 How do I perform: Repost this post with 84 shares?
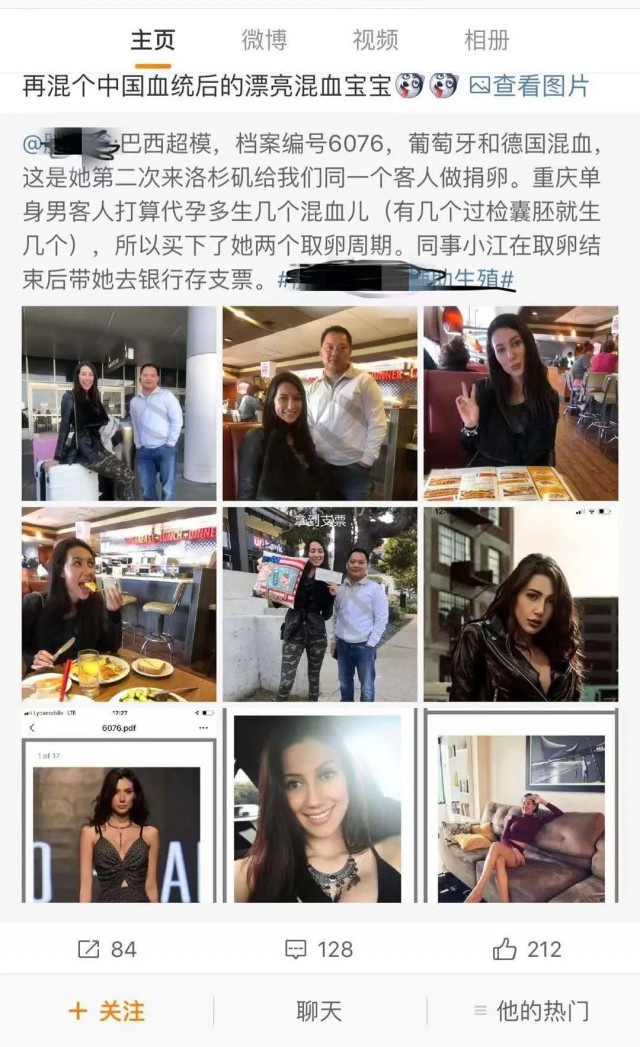click(107, 949)
